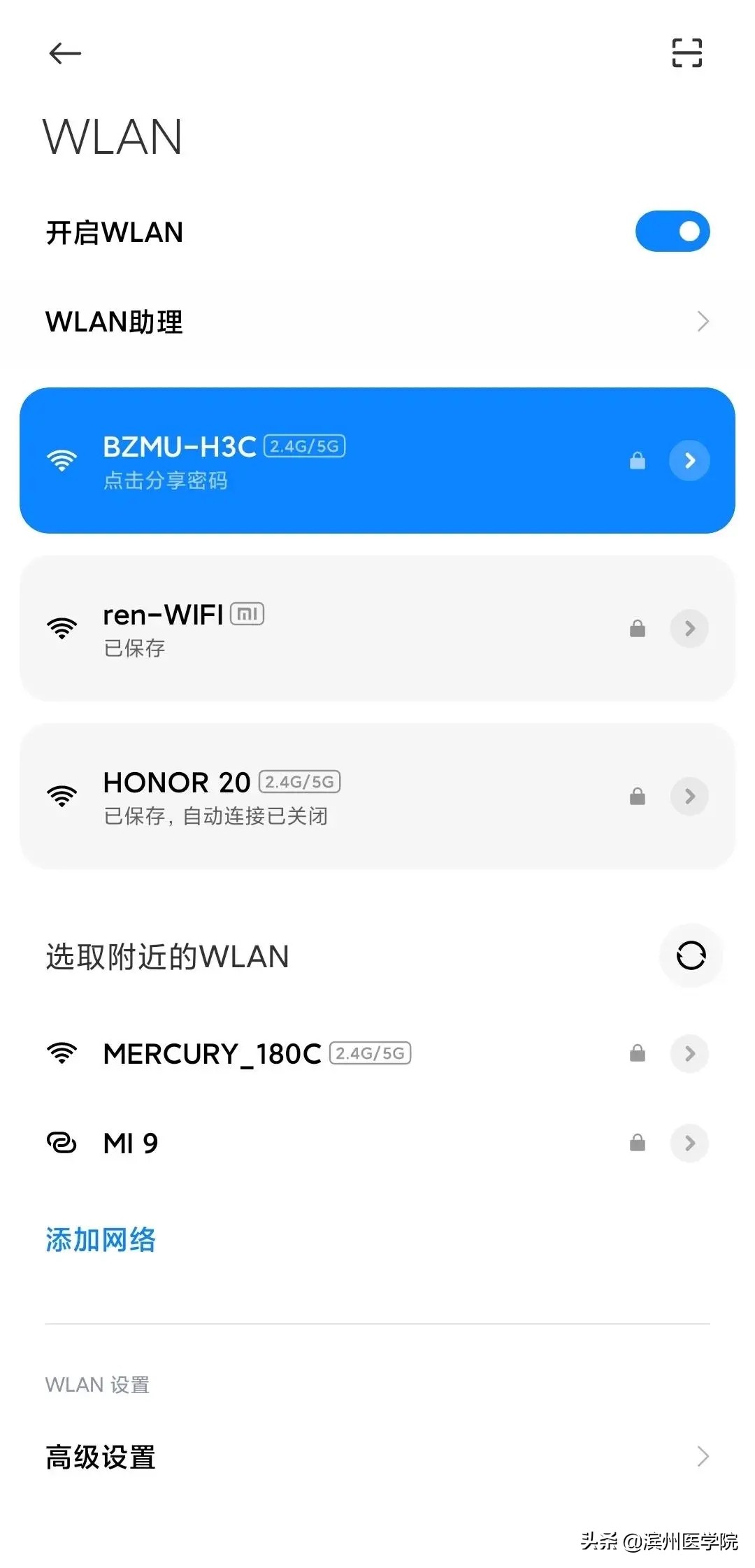This screenshot has width=755, height=1568.
Task: Click 点击分享密码 to share password
Action: tap(166, 481)
